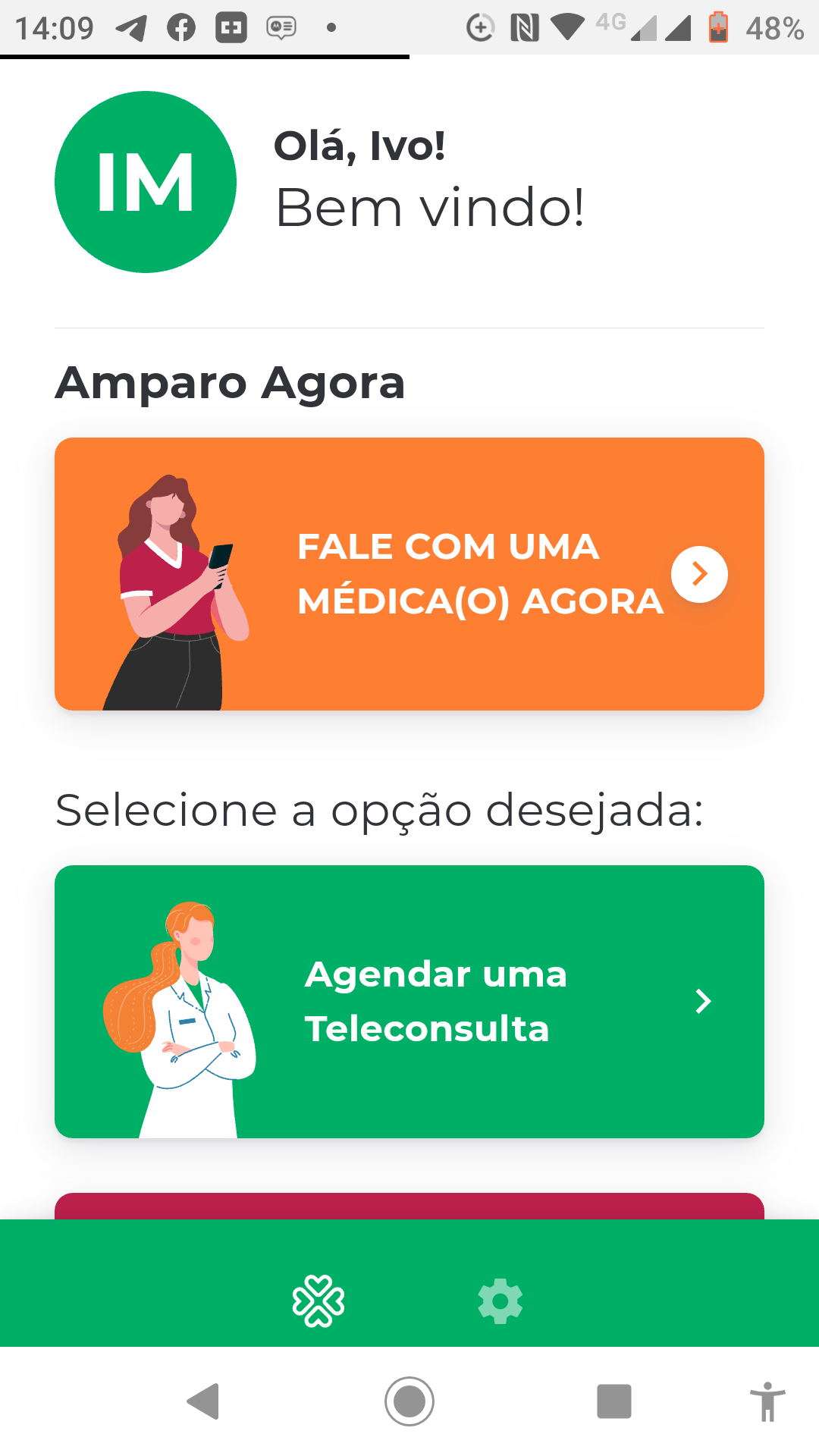Image resolution: width=819 pixels, height=1456 pixels.
Task: Open the settings gear tab
Action: (500, 1301)
